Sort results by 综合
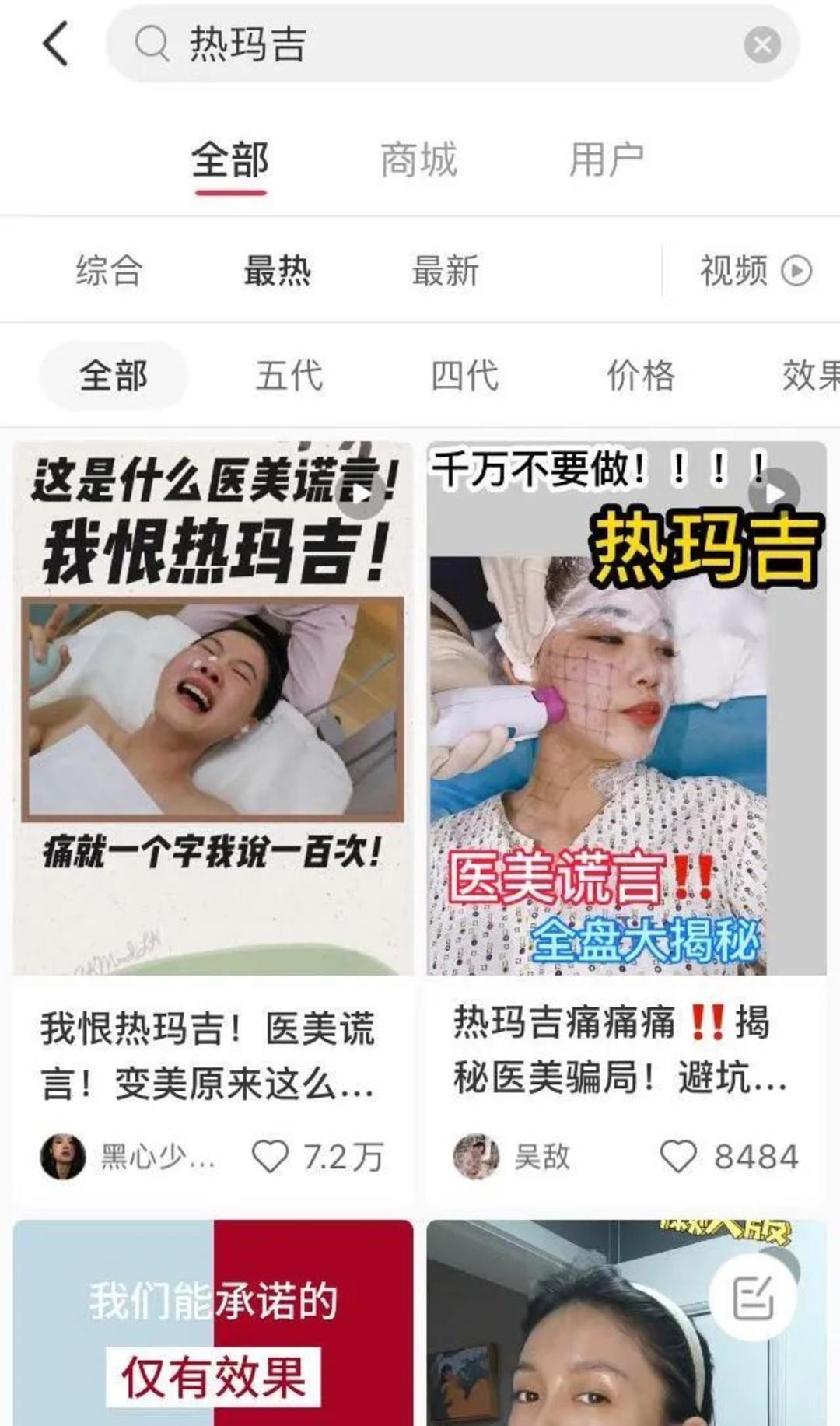The height and width of the screenshot is (1426, 840). point(109,272)
